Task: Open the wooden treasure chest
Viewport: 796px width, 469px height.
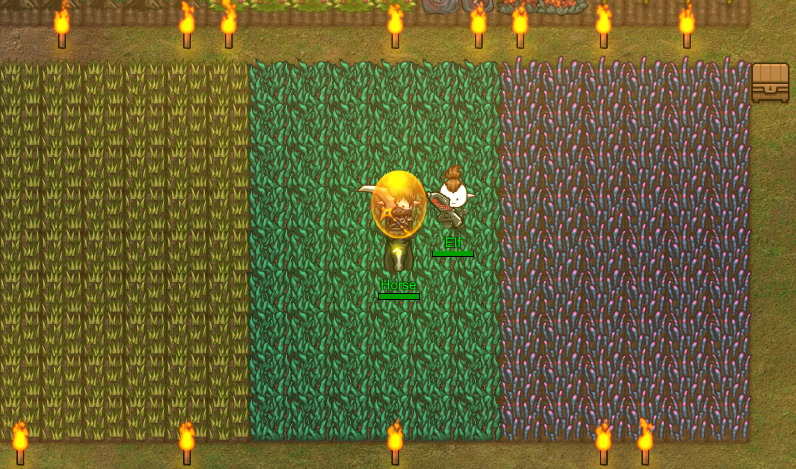Action: pos(770,82)
